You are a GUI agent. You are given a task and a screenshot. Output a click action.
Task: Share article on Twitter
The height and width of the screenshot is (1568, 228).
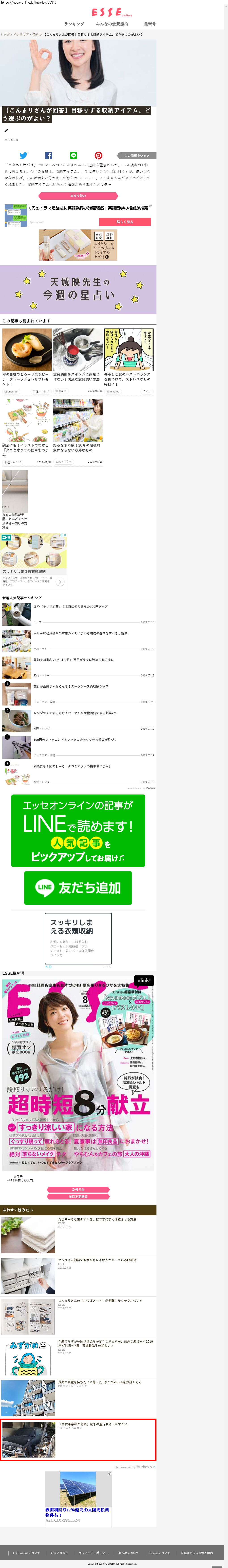(x=23, y=155)
